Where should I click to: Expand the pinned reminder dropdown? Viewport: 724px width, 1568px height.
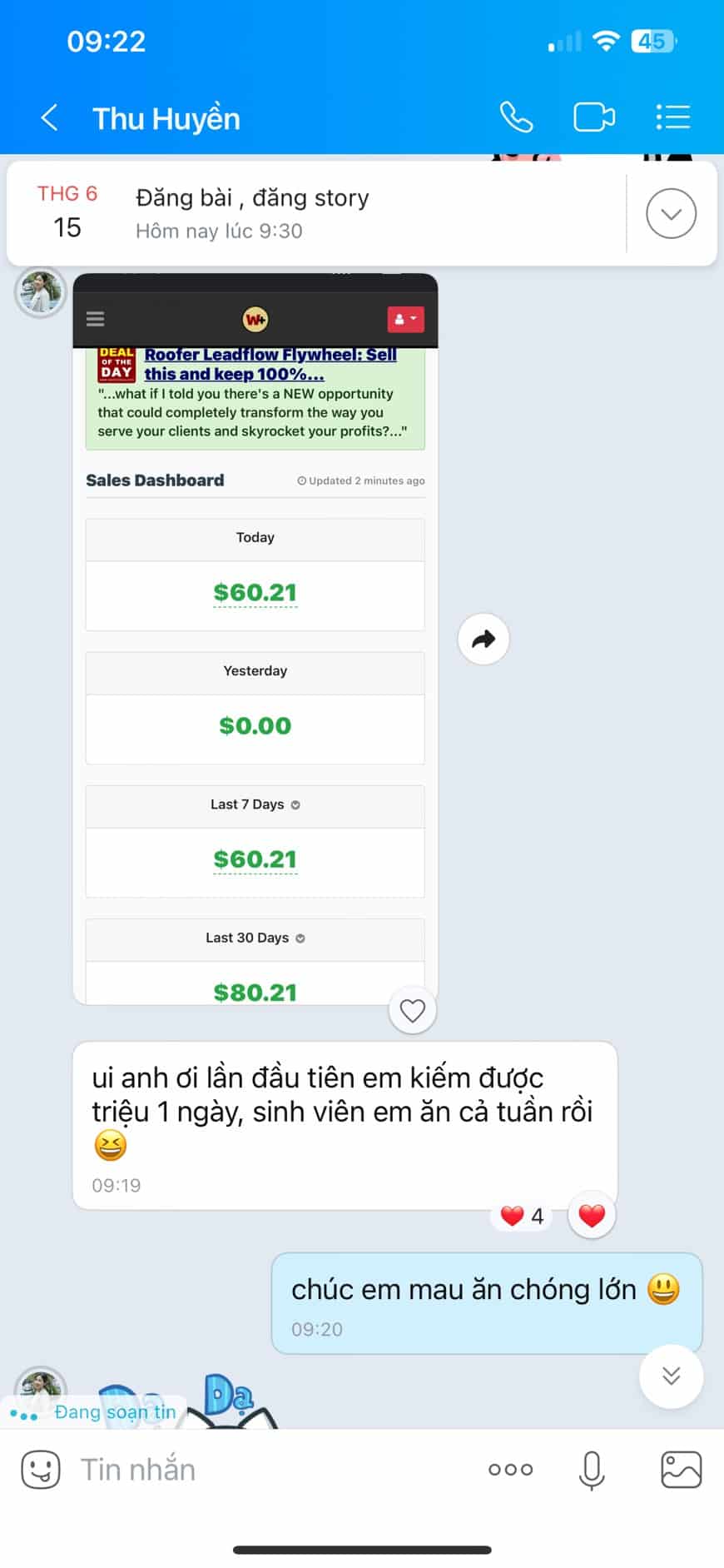671,214
